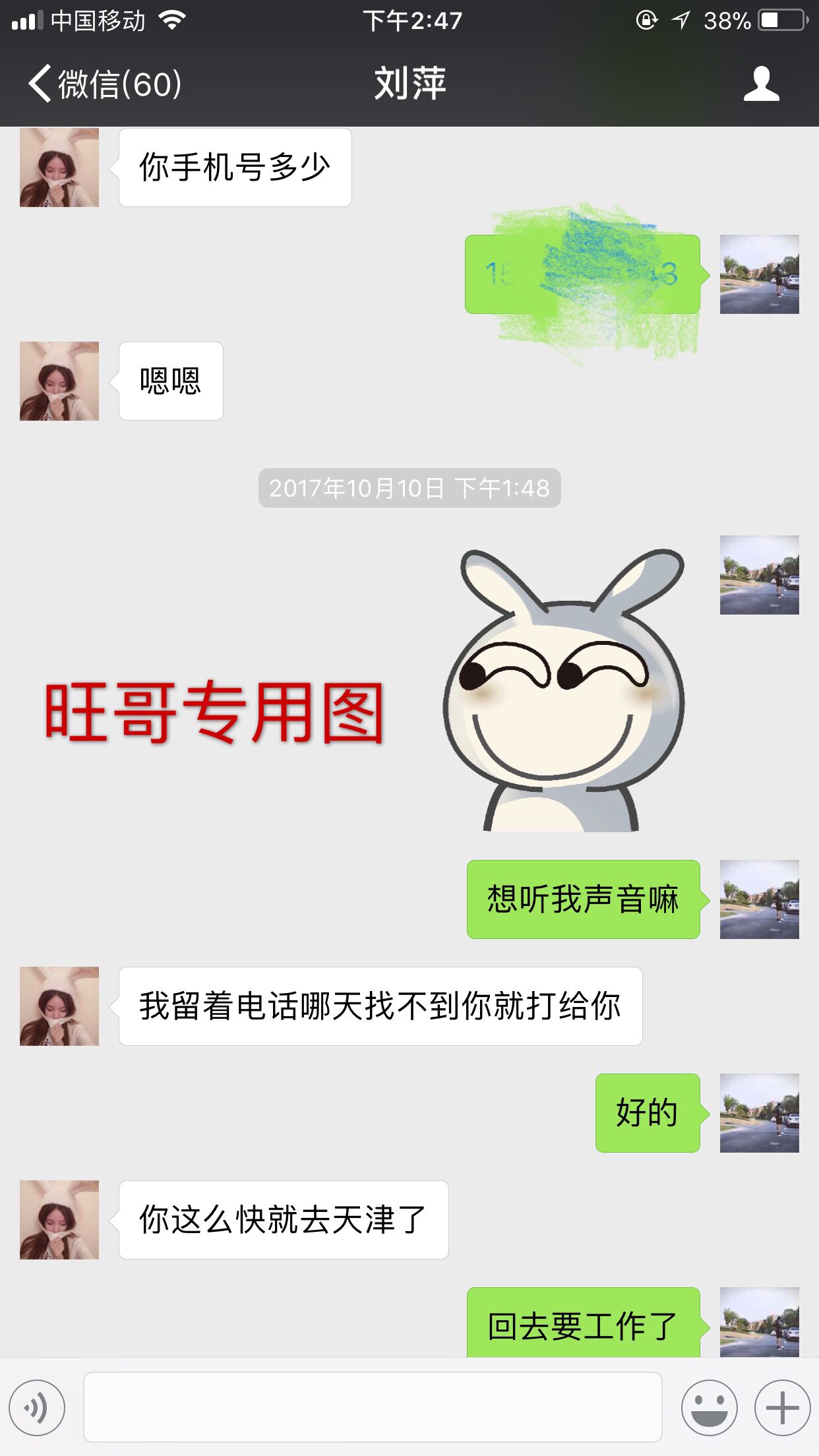
Task: Tap 刘萍's avatar next to 你手机号多少
Action: click(58, 167)
